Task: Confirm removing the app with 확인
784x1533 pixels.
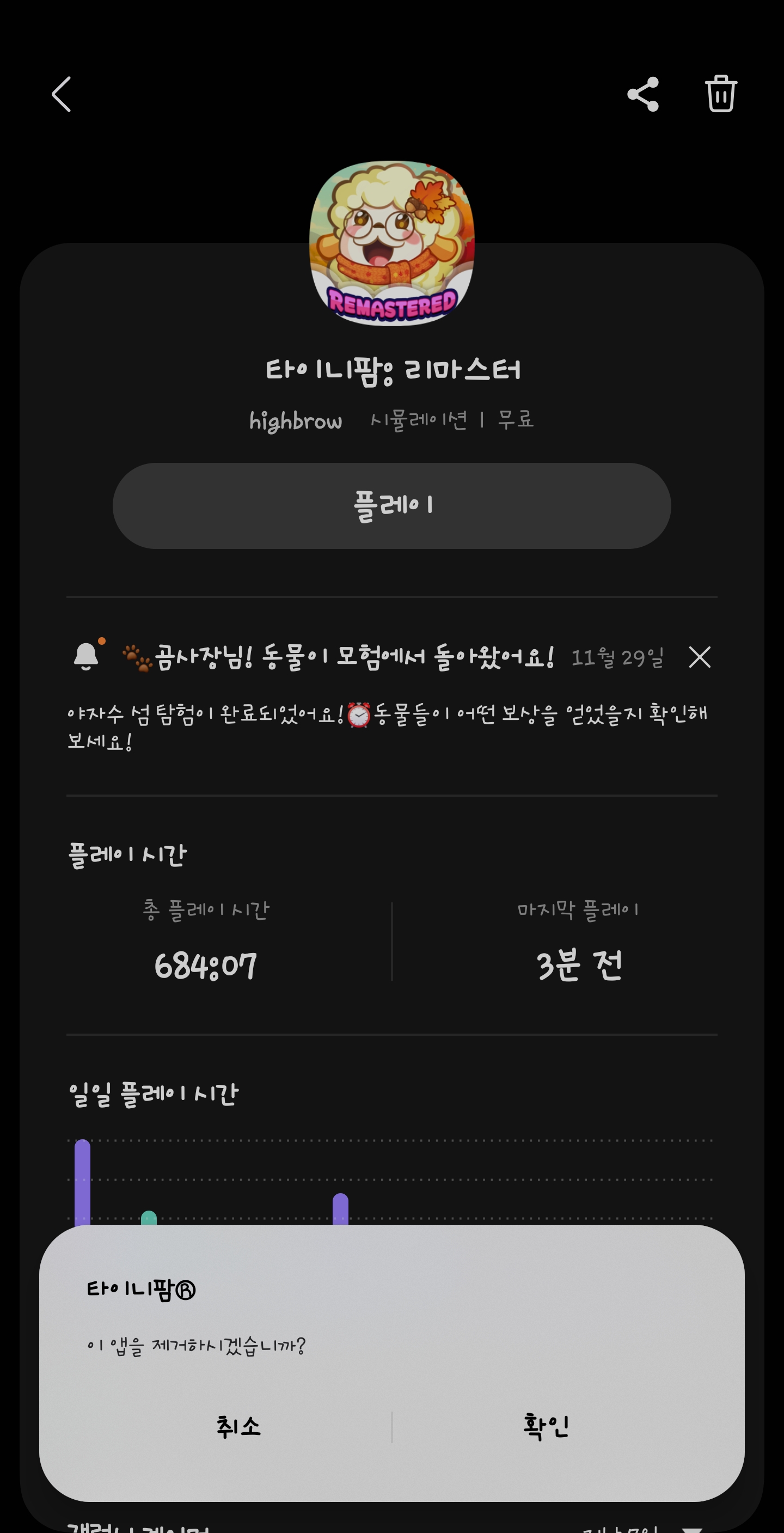Action: (546, 1426)
